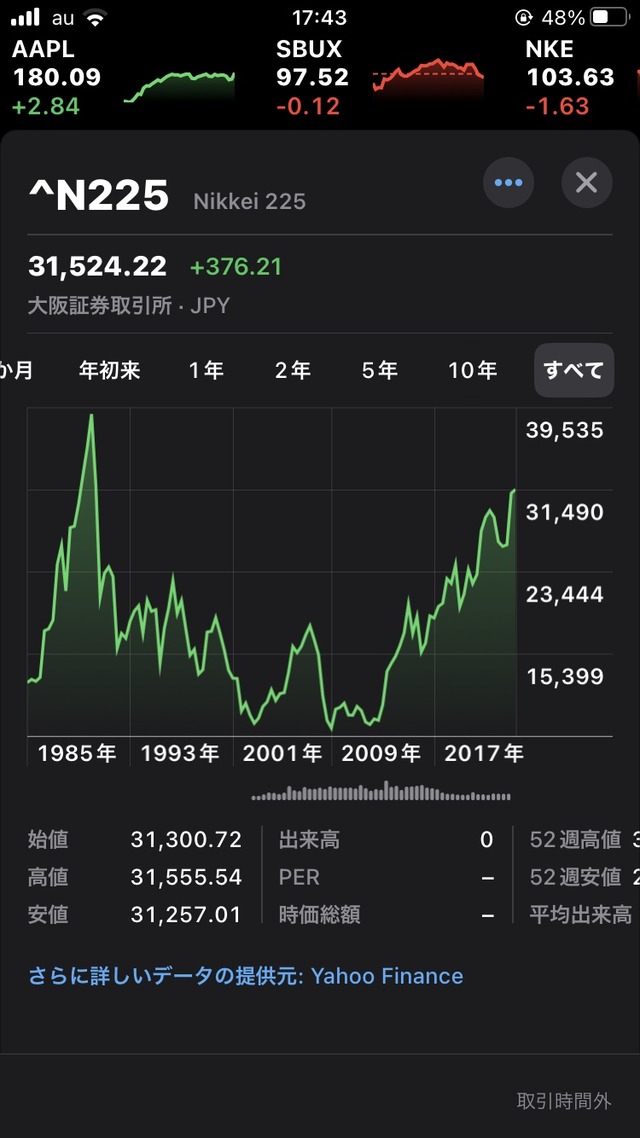Open the SBUX ticker at the top

tap(380, 77)
